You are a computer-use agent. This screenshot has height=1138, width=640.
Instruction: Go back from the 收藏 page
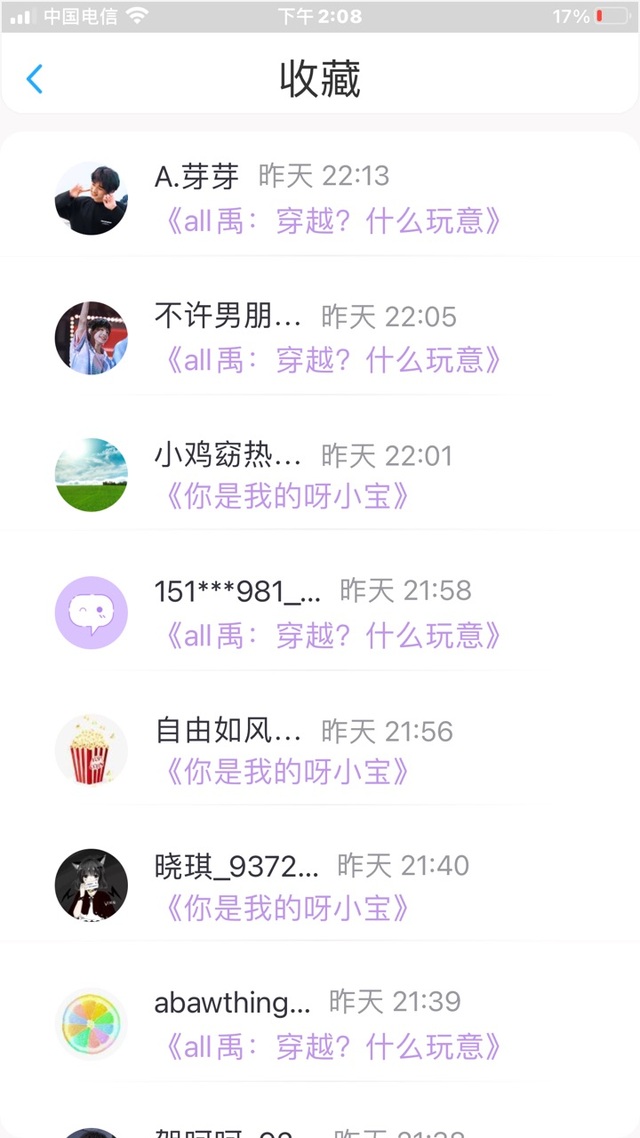[34, 79]
